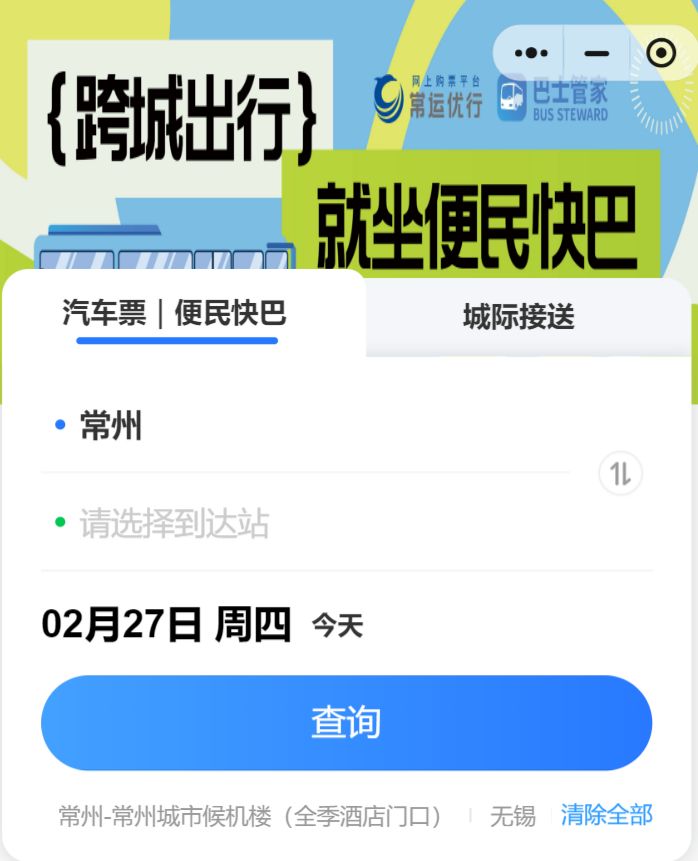Close the mini program via the circle icon
The image size is (698, 861).
661,53
